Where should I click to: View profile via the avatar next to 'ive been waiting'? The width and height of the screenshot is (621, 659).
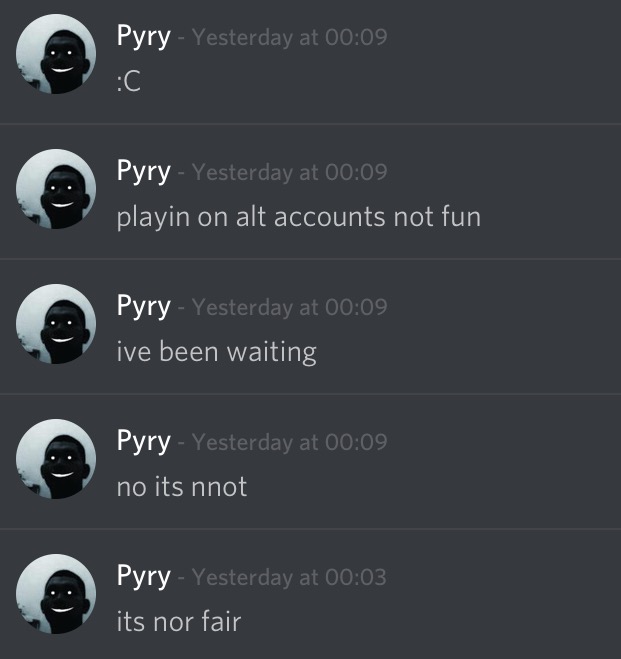pyautogui.click(x=56, y=324)
